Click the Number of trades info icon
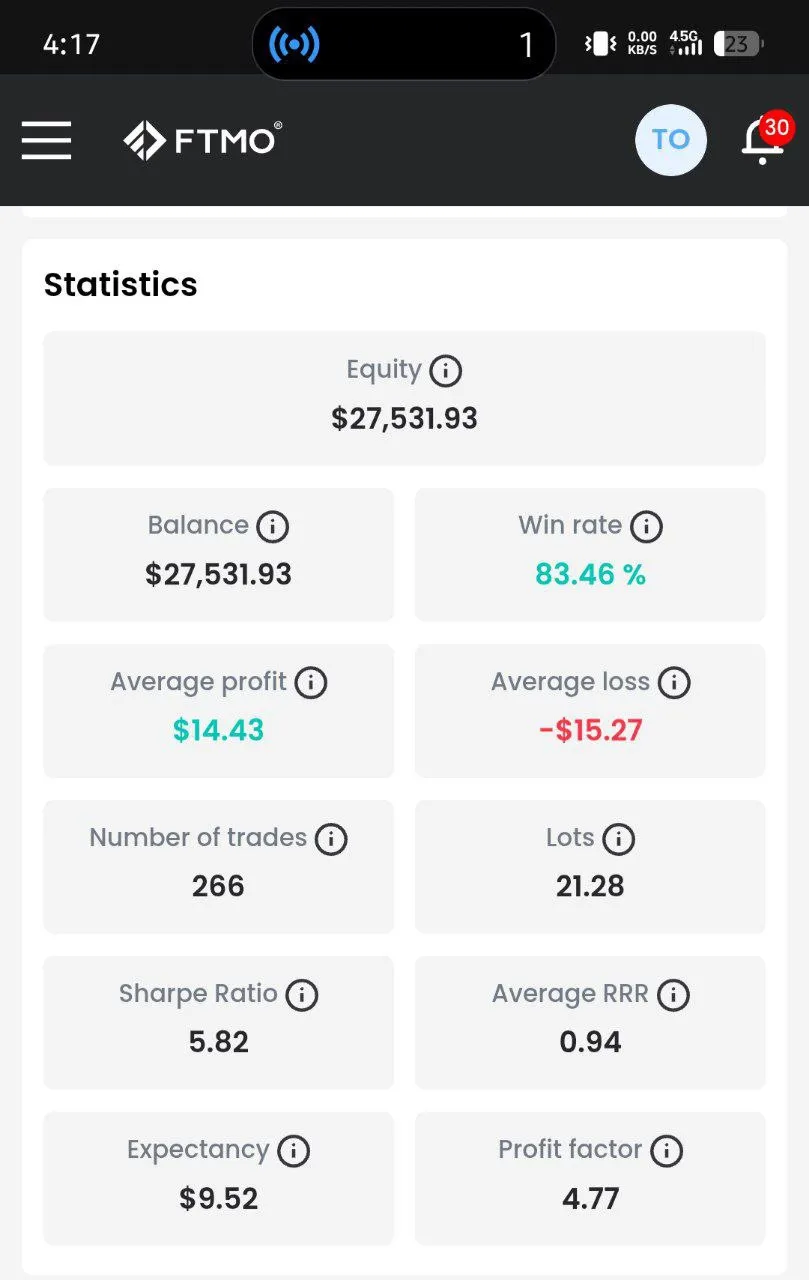This screenshot has height=1280, width=809. click(x=331, y=838)
